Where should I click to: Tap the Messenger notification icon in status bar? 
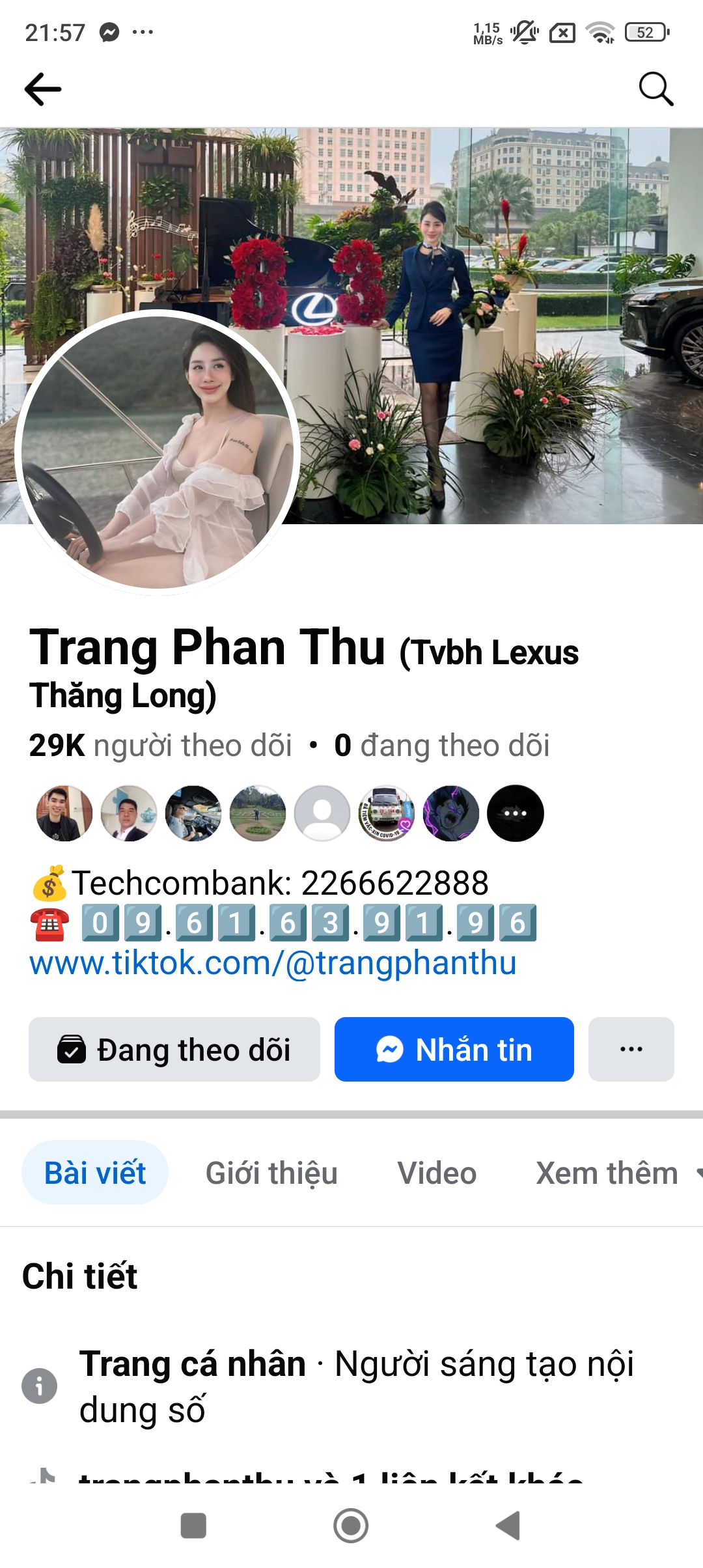click(109, 30)
